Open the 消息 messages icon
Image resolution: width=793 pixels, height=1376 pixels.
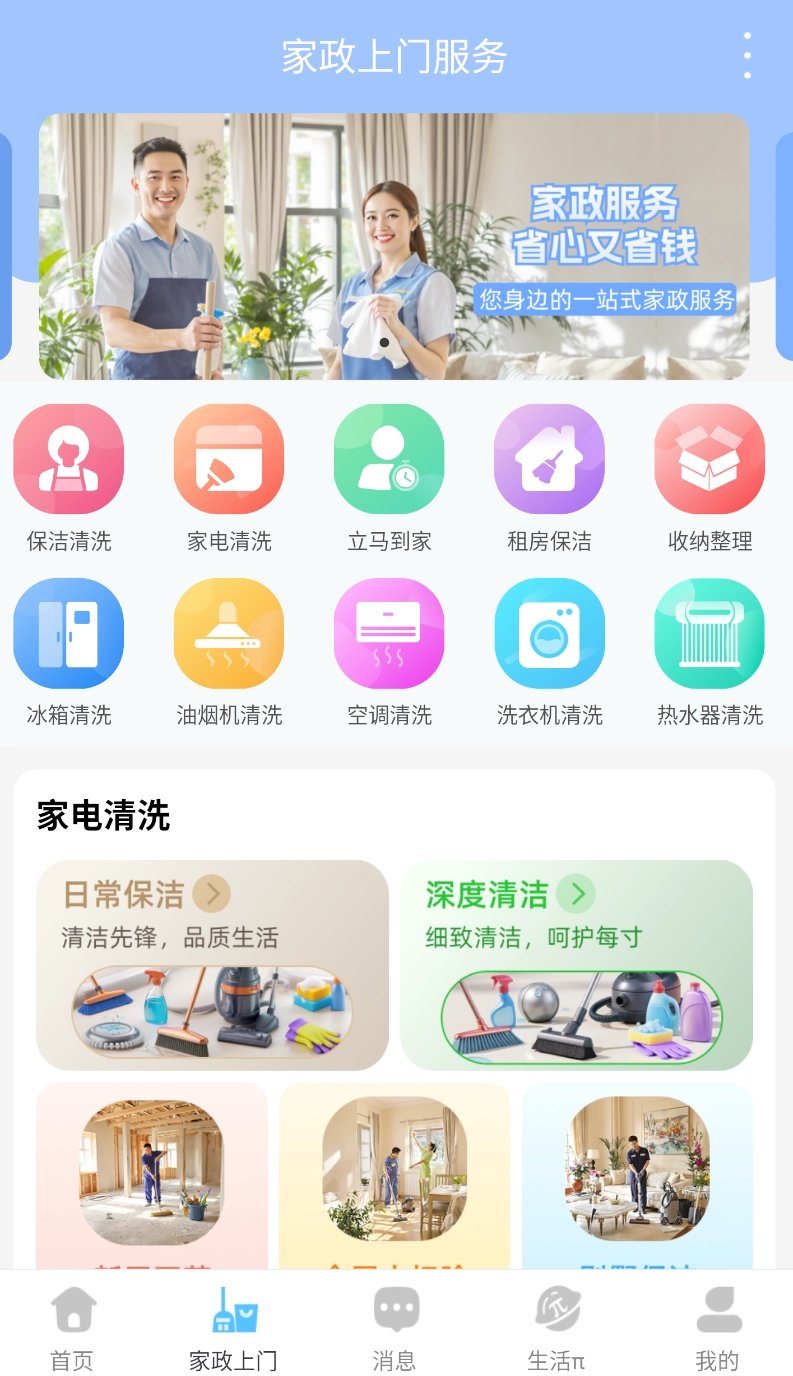[x=394, y=1320]
